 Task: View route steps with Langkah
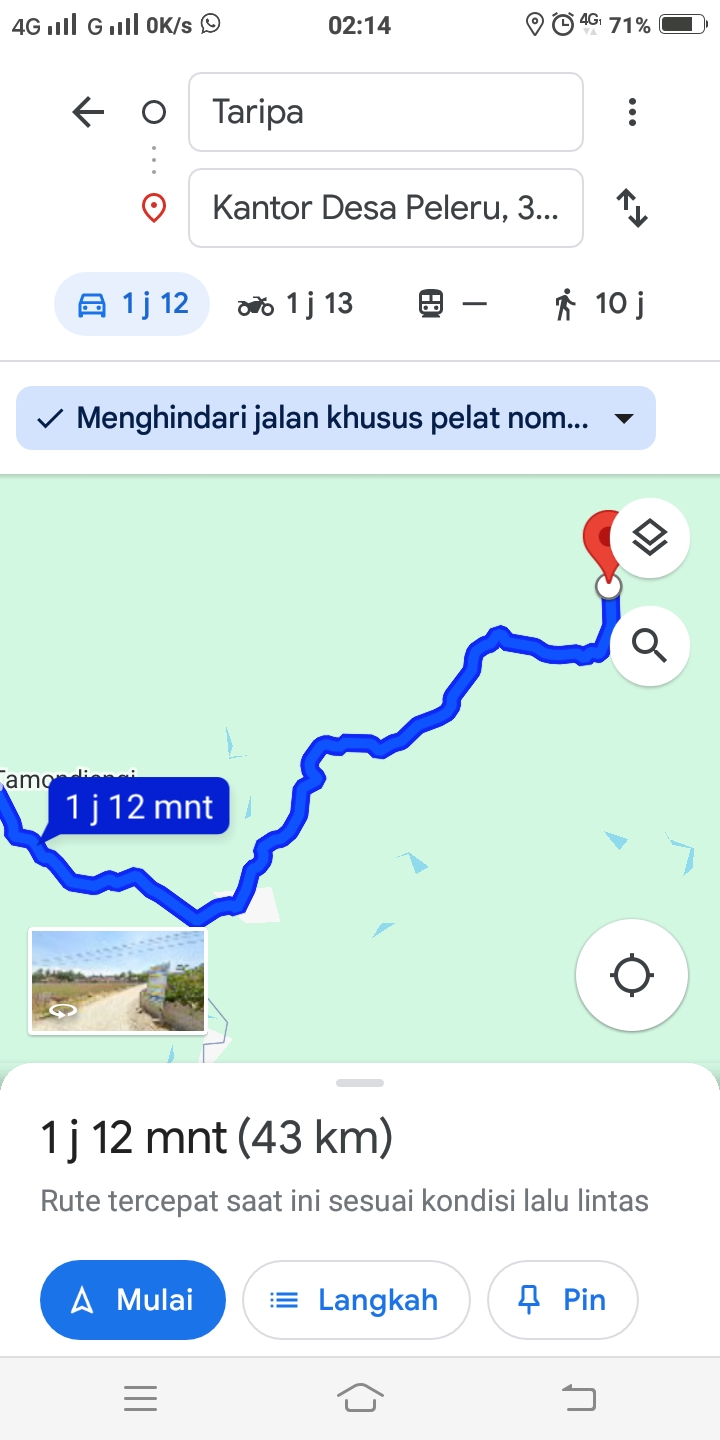[356, 1299]
